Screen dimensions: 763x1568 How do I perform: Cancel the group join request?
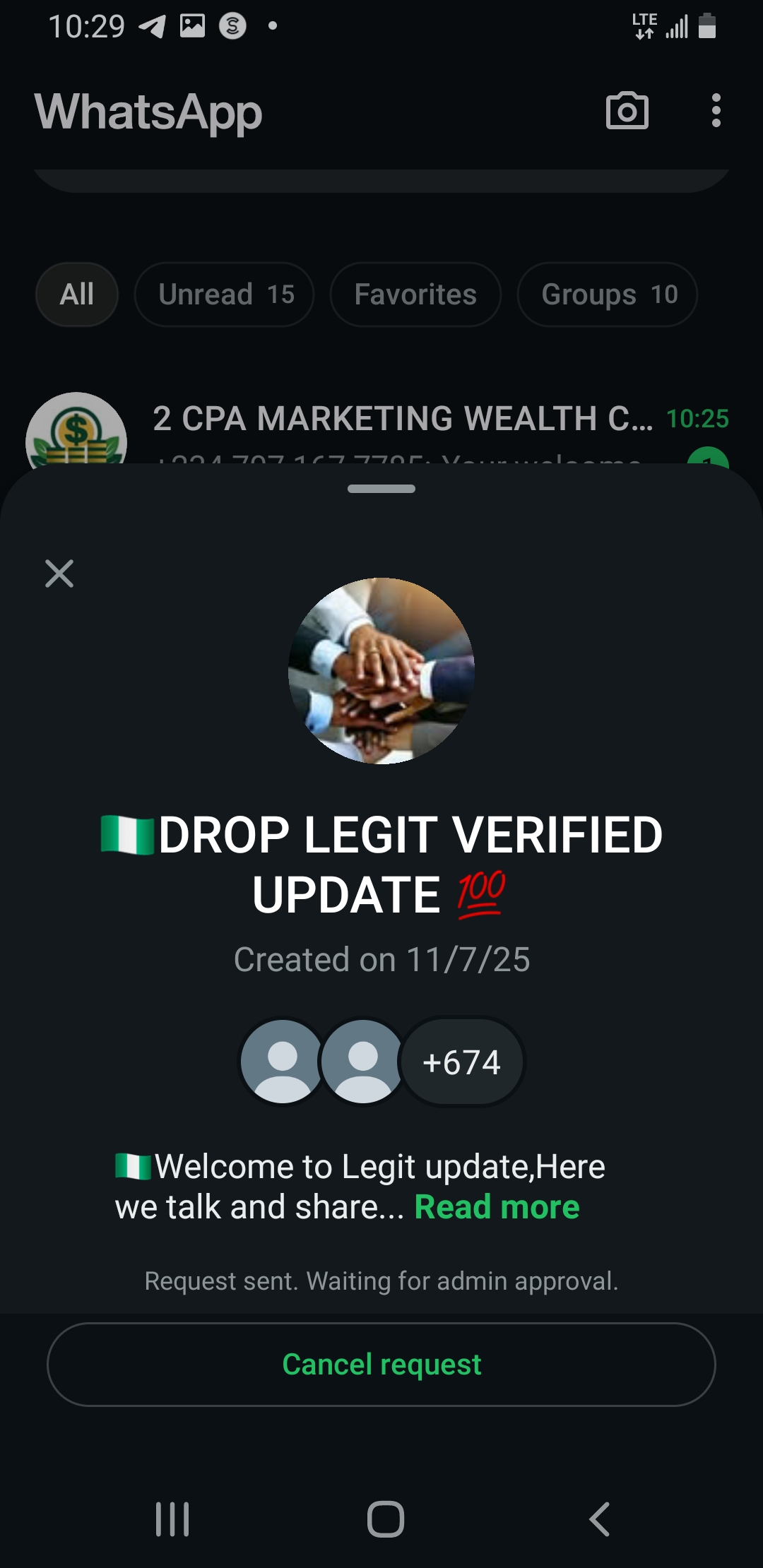pyautogui.click(x=381, y=1364)
